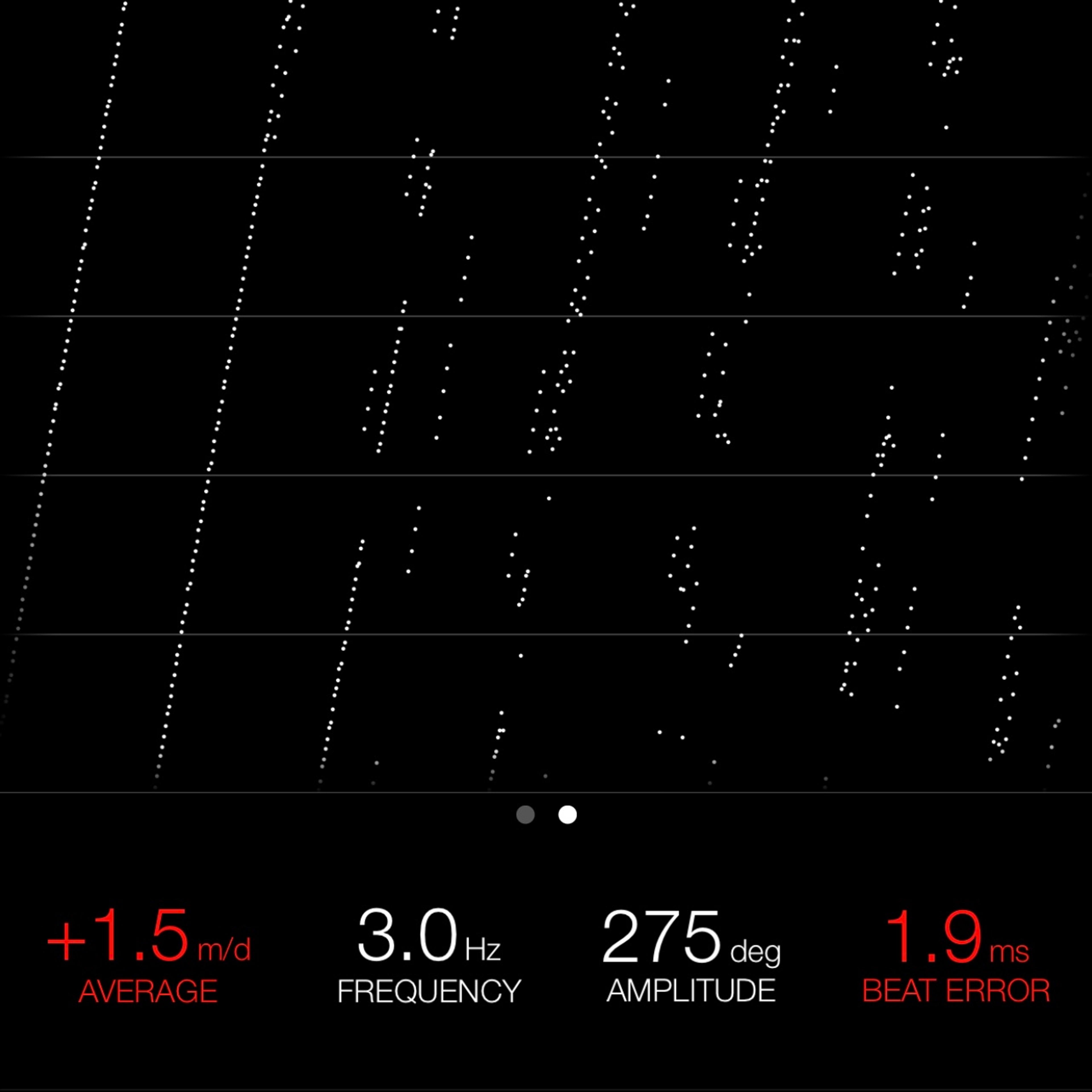Switch to the first page indicator dot

(x=525, y=814)
